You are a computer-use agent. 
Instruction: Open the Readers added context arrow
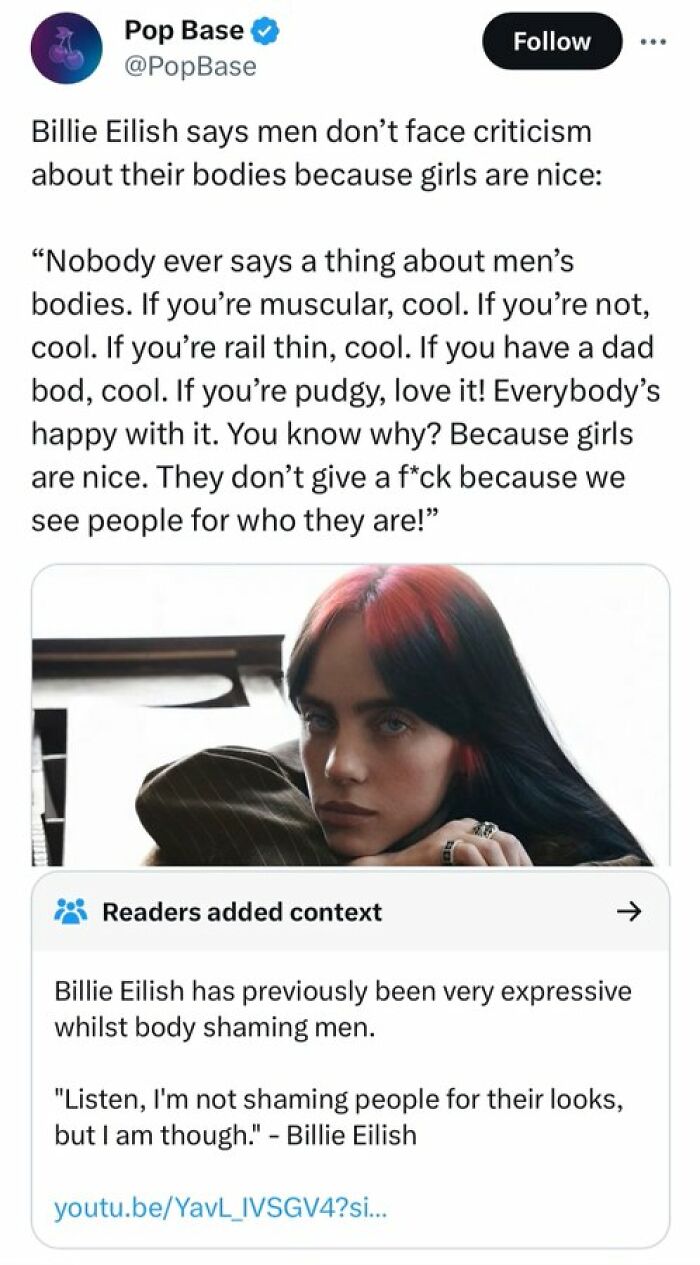pos(628,911)
